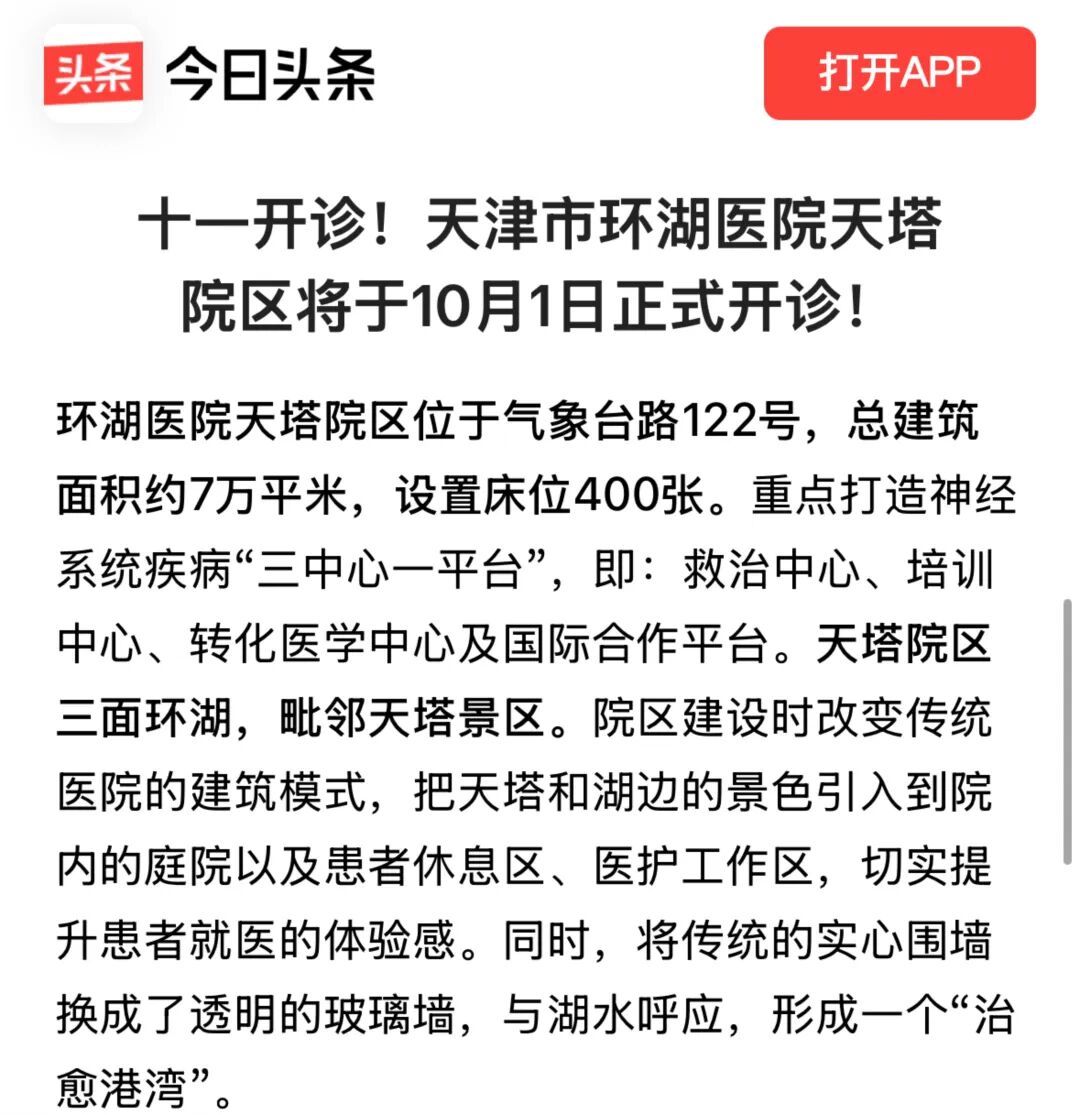Open the 今日头条 logo header
The height and width of the screenshot is (1115, 1080).
point(210,74)
